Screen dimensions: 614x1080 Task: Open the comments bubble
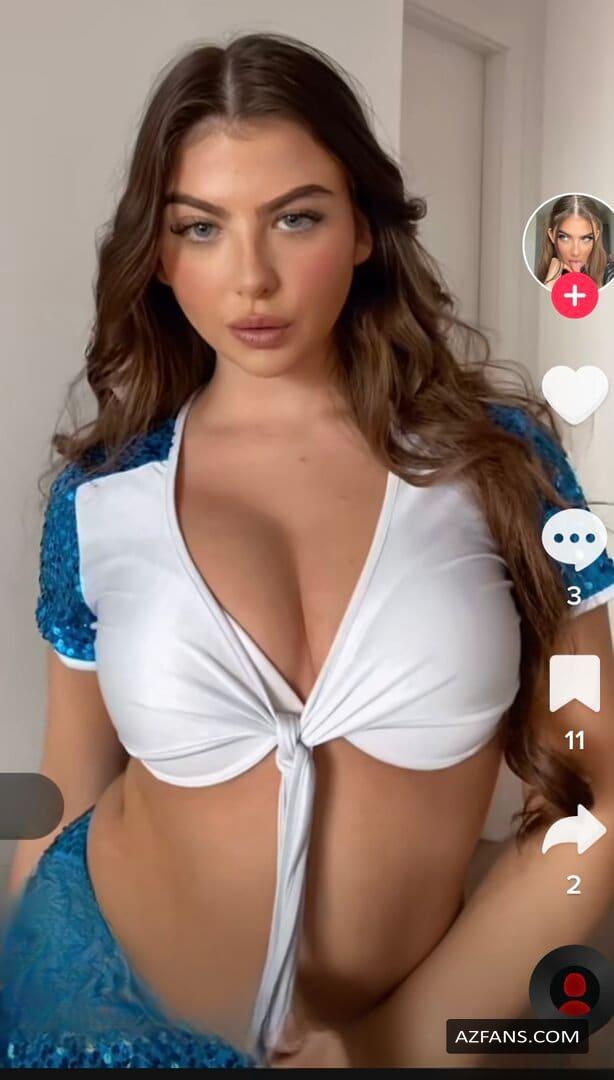pyautogui.click(x=574, y=539)
